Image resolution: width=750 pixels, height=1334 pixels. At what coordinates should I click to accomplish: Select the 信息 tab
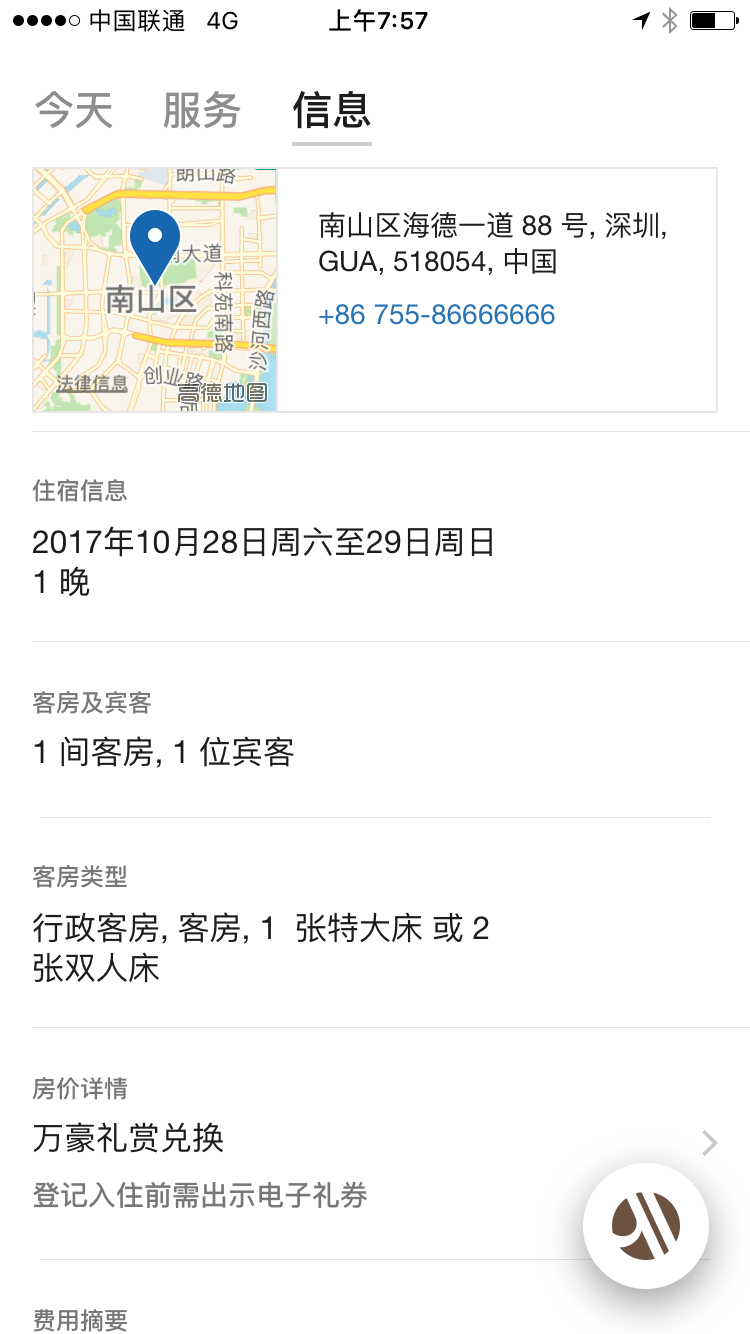[x=332, y=110]
